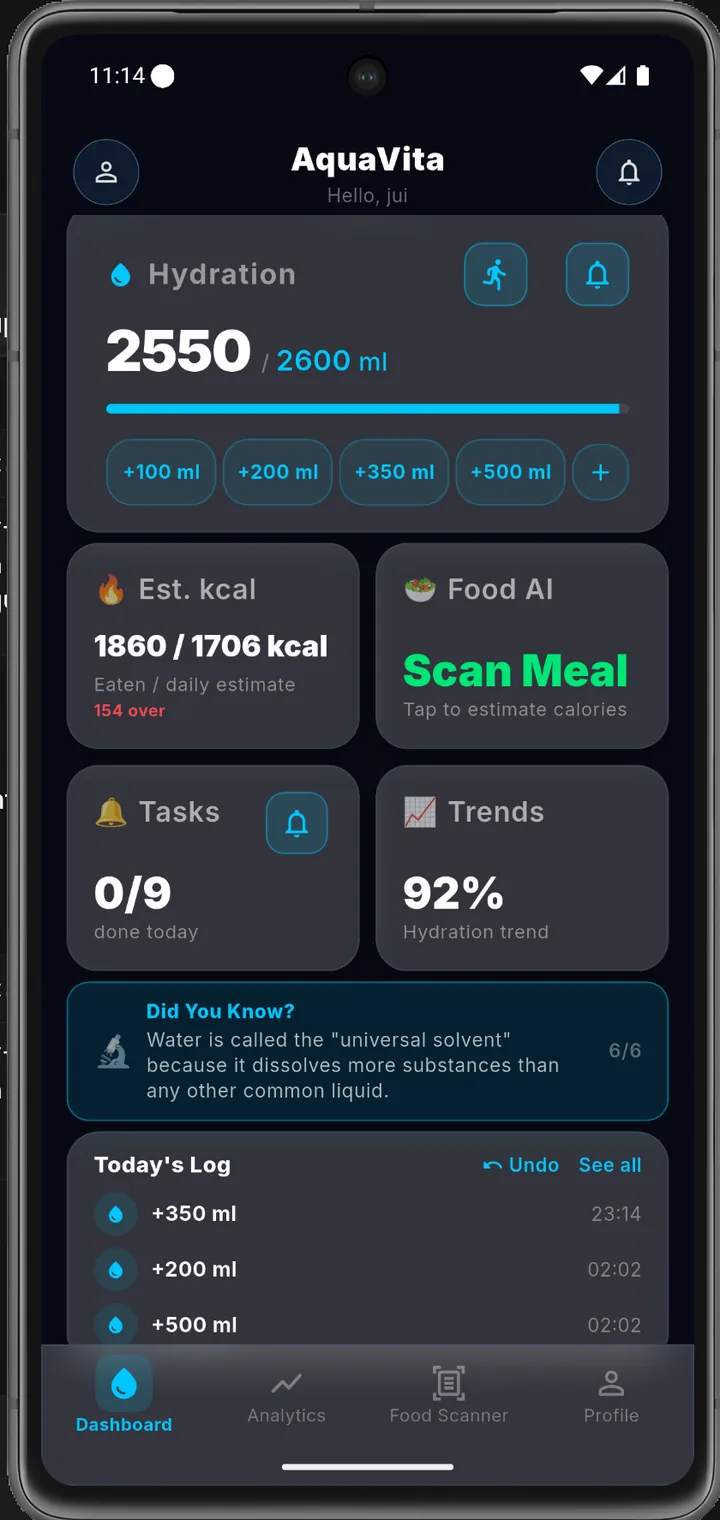The image size is (720, 1520).
Task: Log +500 ml of water
Action: point(511,472)
